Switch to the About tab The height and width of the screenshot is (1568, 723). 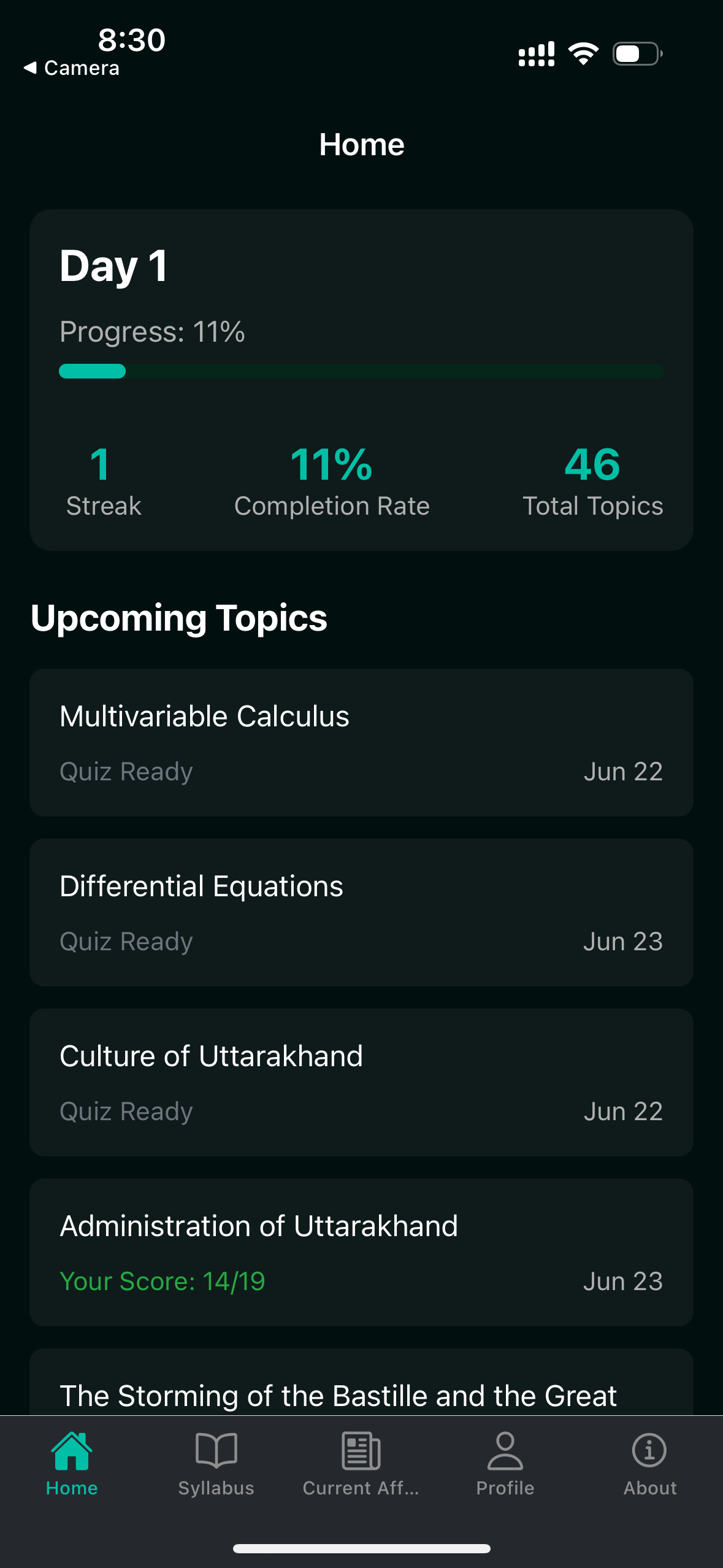point(650,1464)
